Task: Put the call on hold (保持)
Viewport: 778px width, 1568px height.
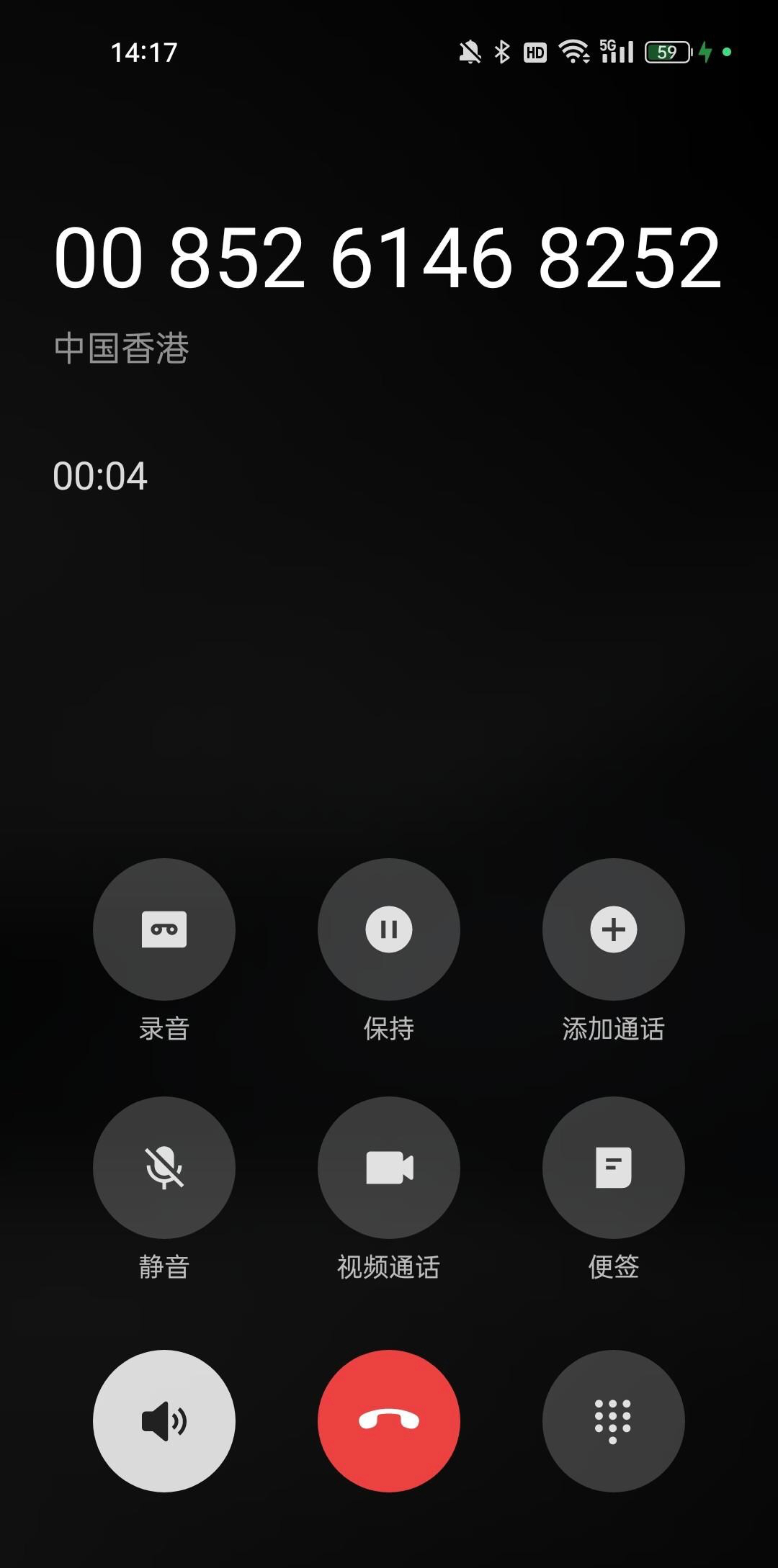Action: (x=389, y=929)
